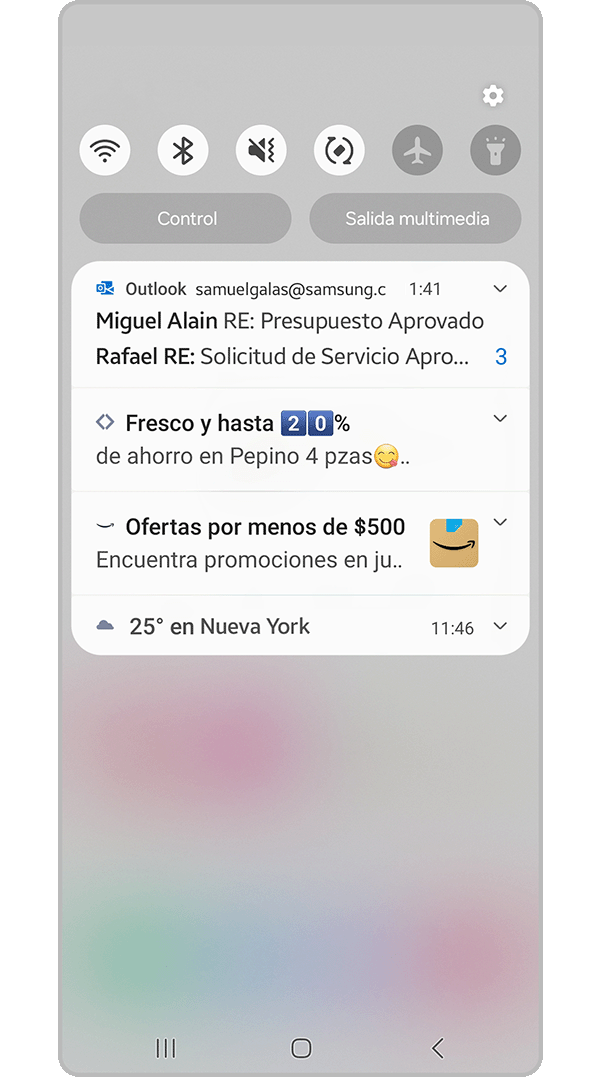Toggle the Wi-Fi quick setting
The image size is (600, 1077).
click(x=105, y=151)
